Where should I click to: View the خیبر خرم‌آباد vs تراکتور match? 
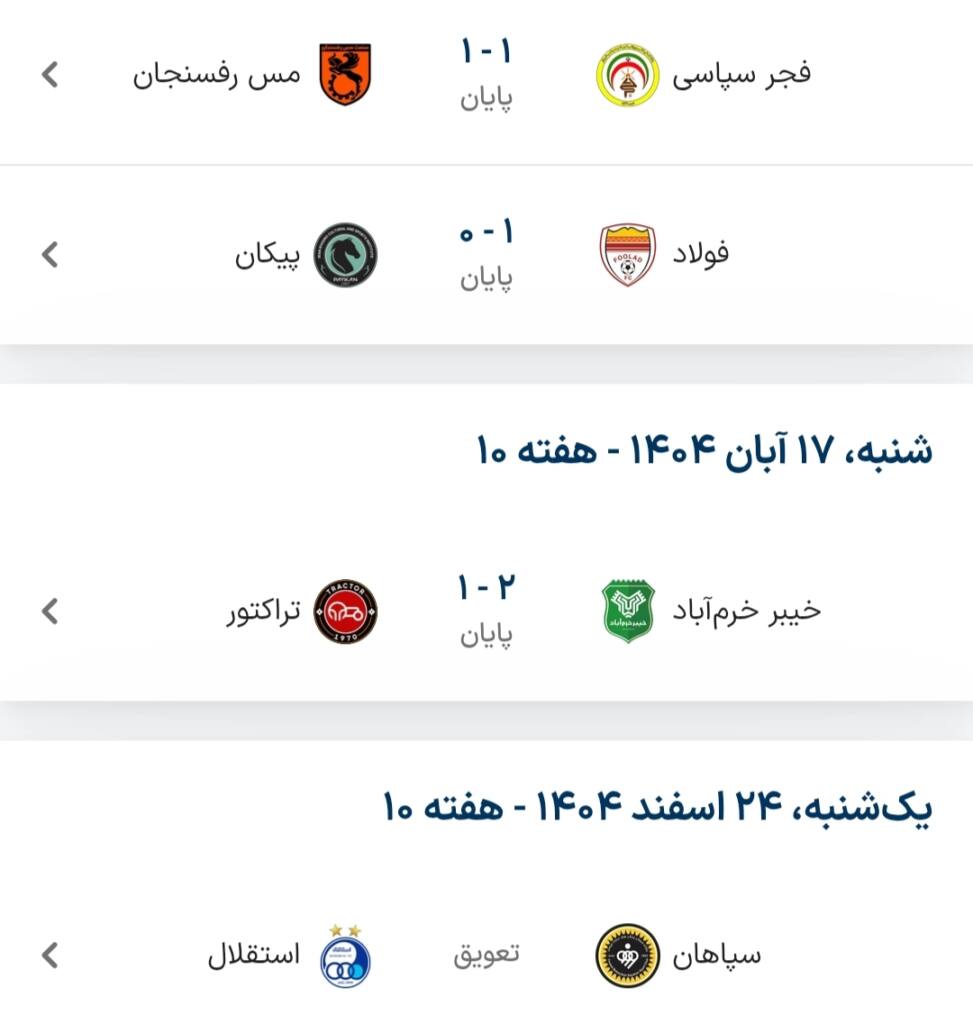coord(486,611)
